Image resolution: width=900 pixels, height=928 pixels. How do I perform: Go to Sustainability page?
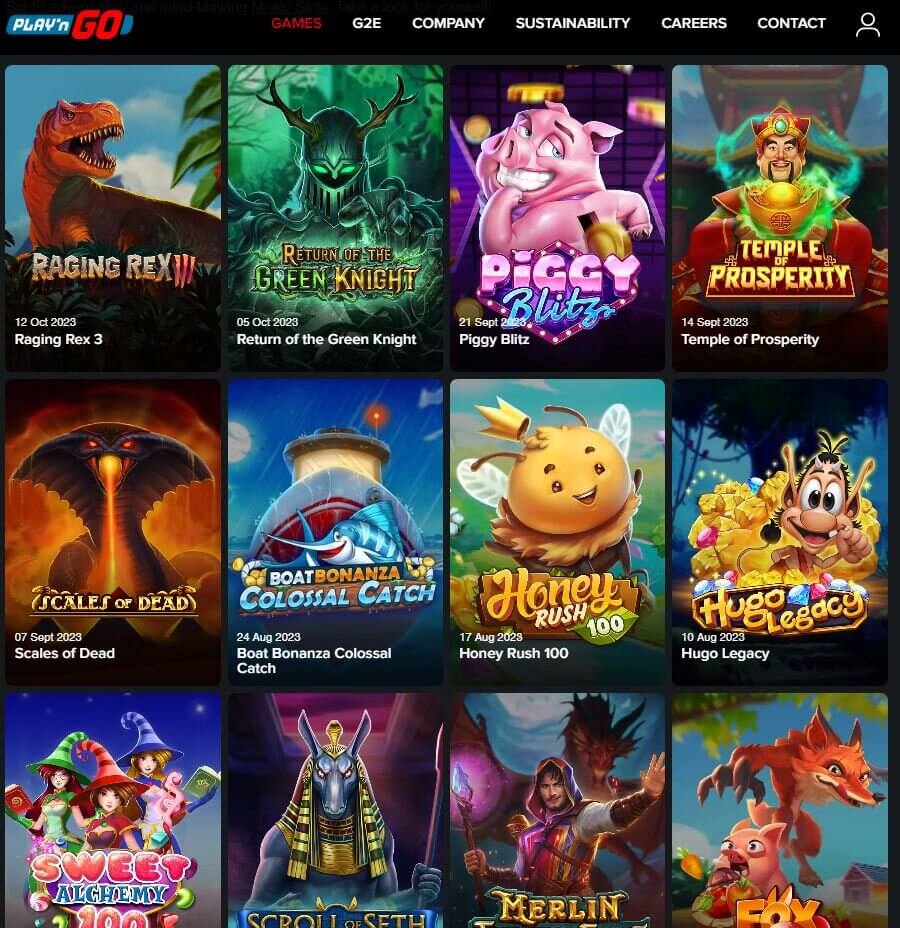[x=572, y=23]
